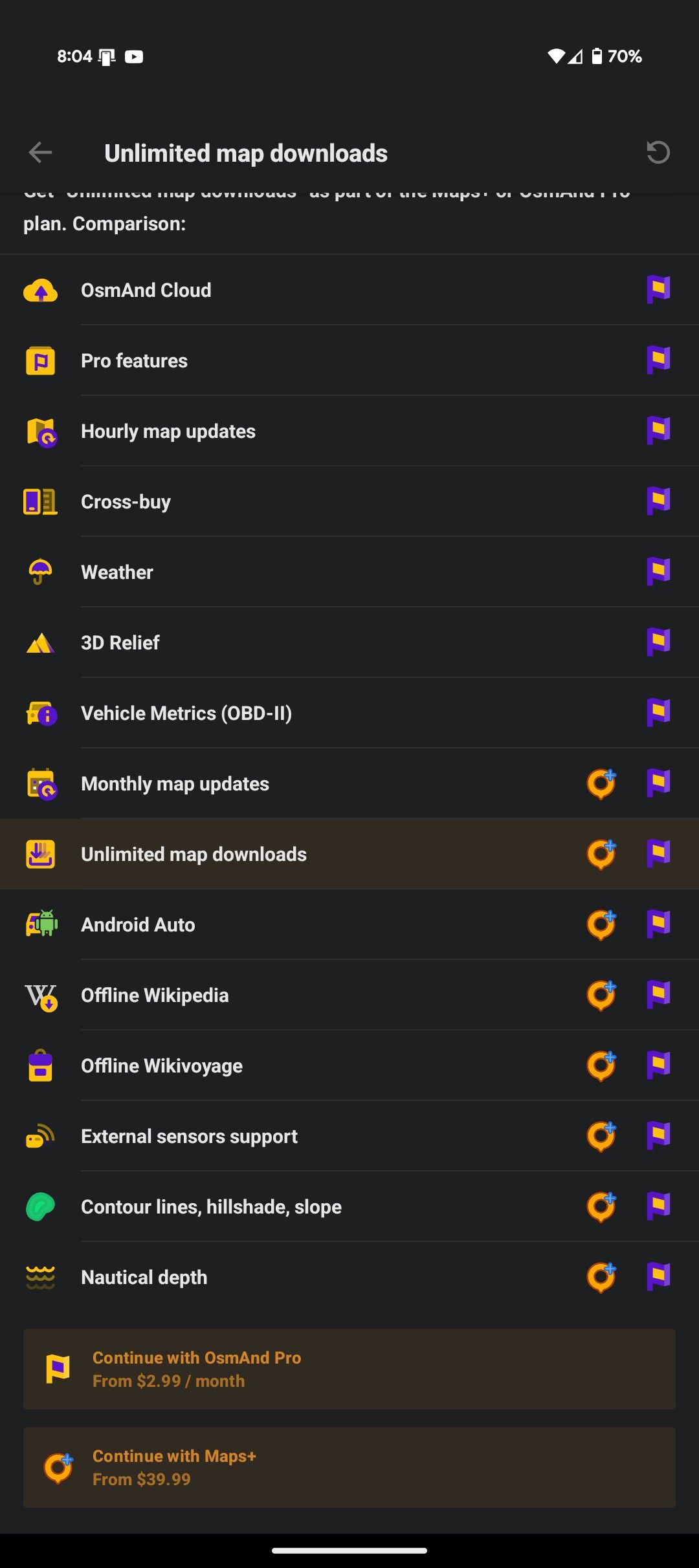The height and width of the screenshot is (1568, 699).
Task: Click the Maps+ badge next to Unlimited map downloads
Action: 601,854
